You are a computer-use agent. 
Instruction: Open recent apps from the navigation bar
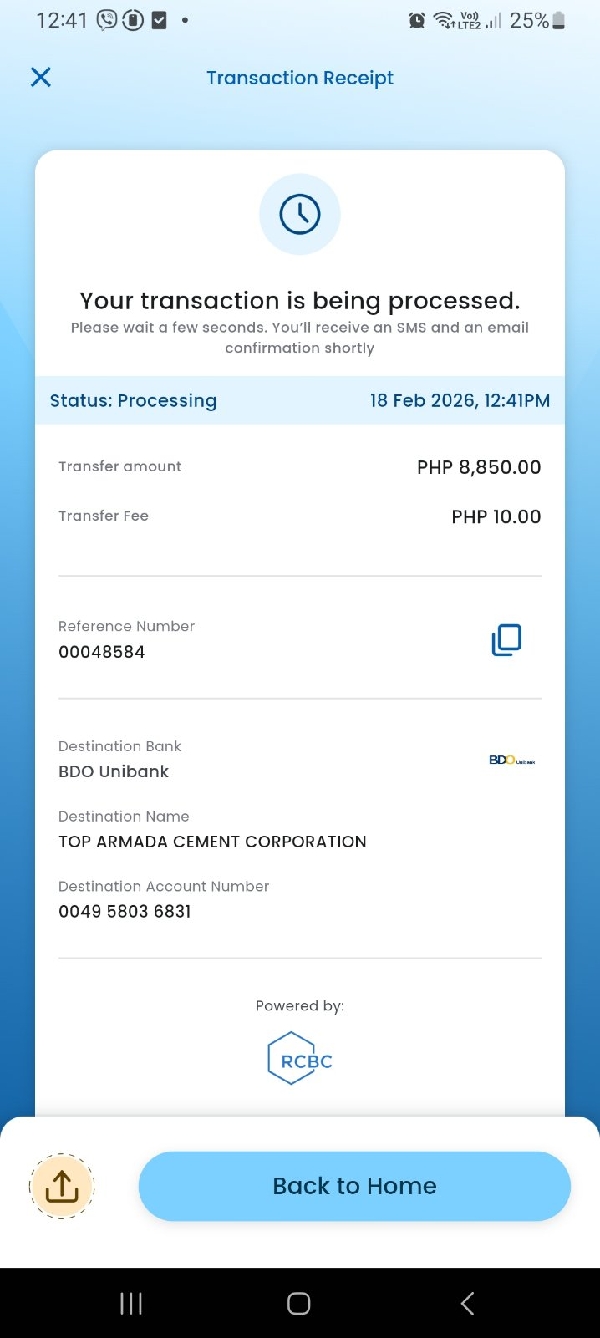131,1303
